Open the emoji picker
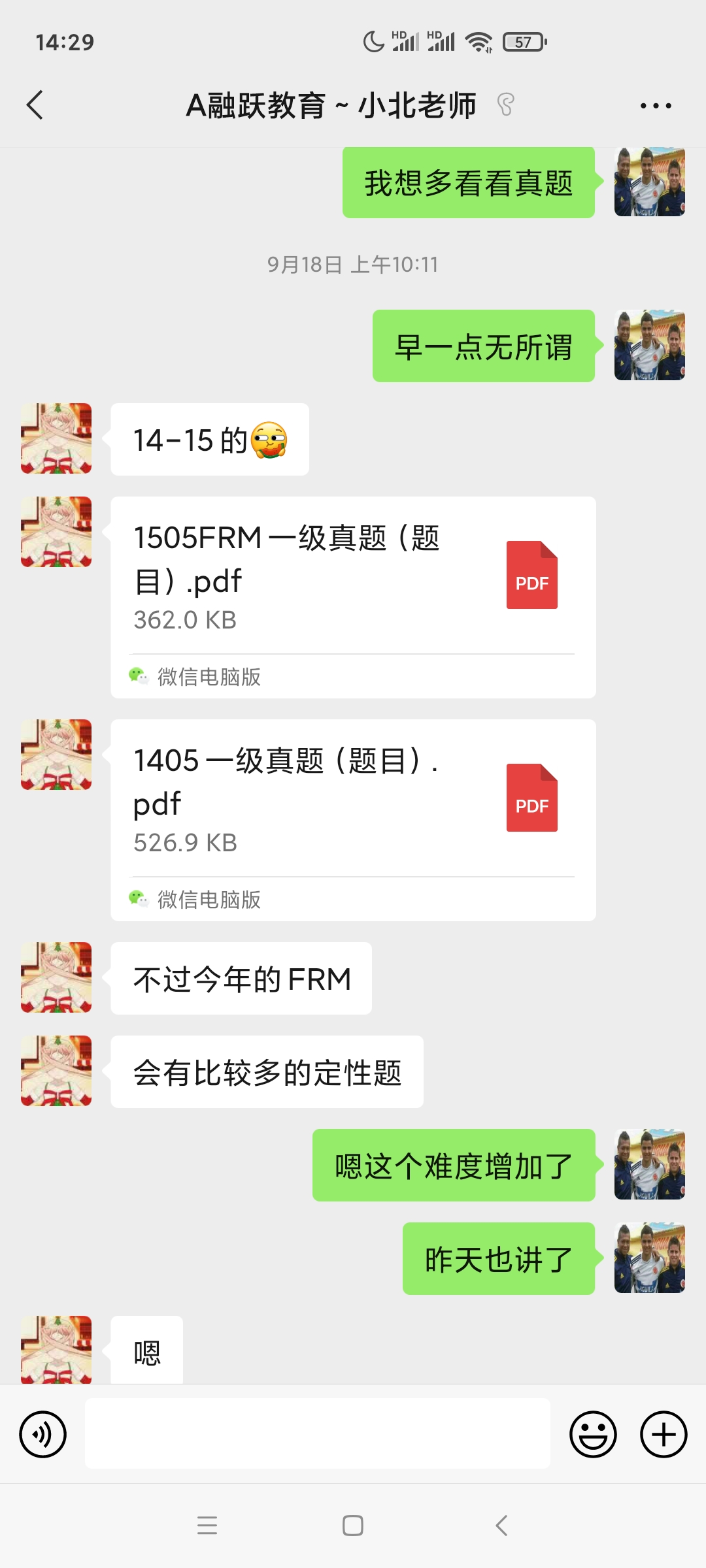 (593, 1434)
